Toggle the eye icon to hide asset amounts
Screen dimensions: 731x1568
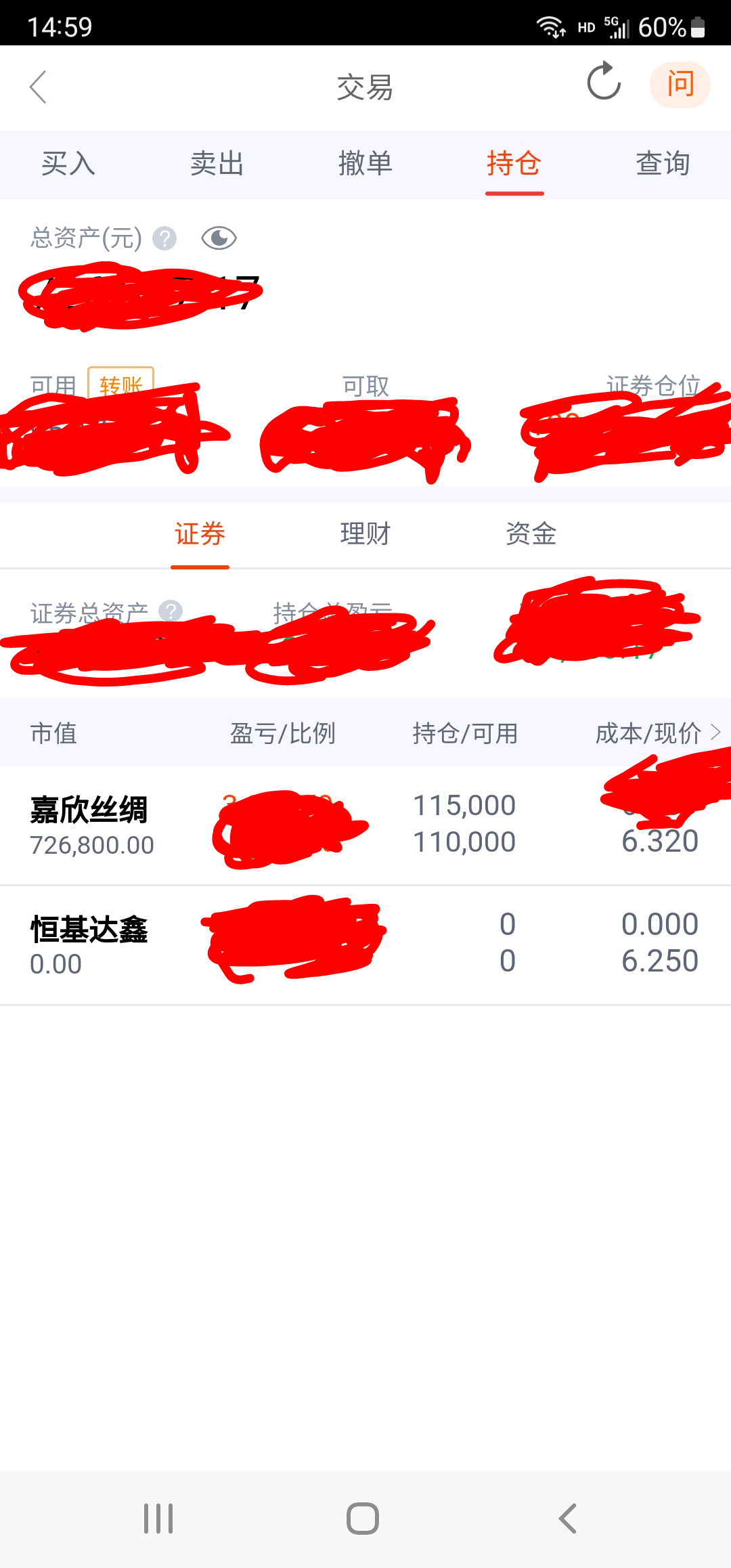(219, 238)
